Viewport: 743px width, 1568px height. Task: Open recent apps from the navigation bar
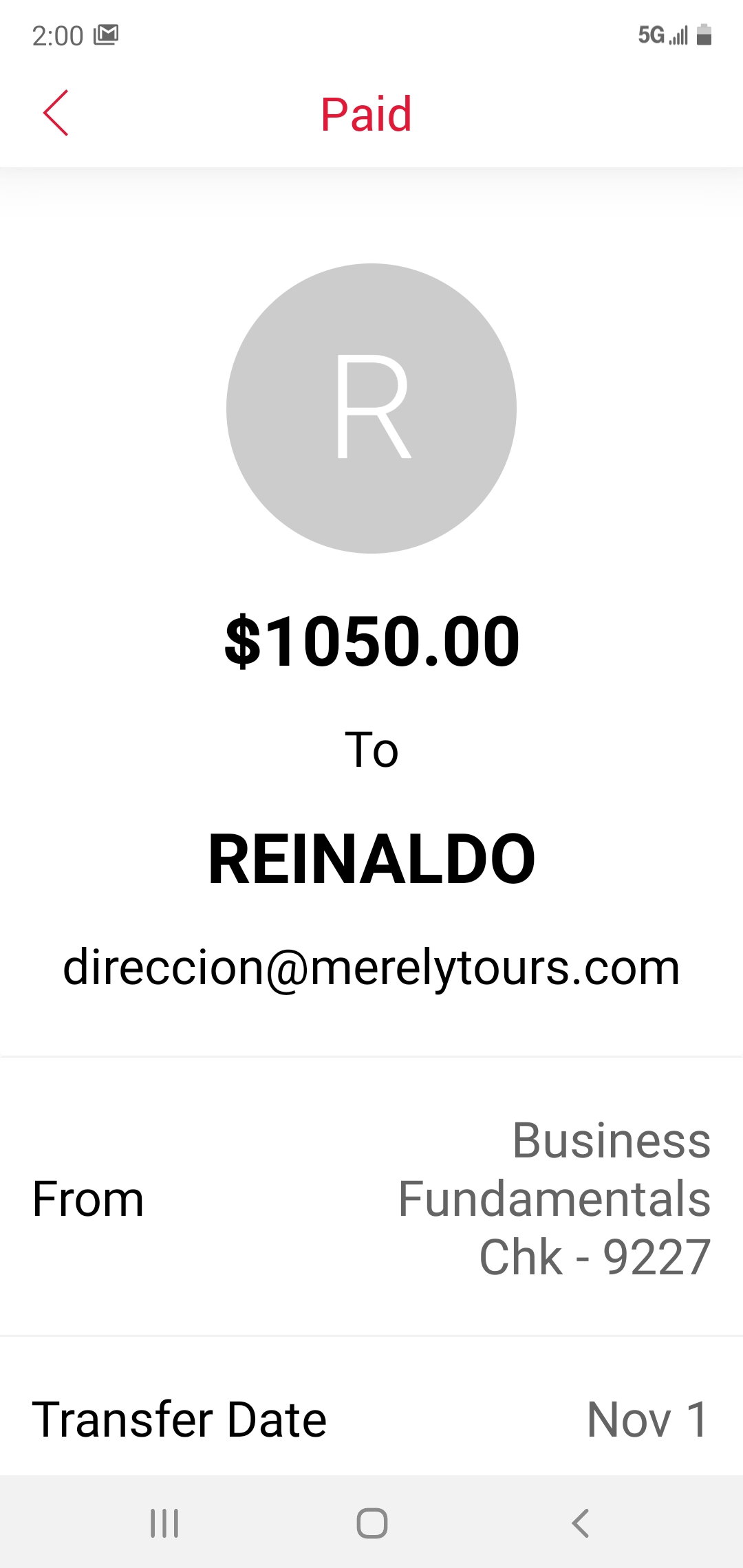pyautogui.click(x=164, y=1523)
